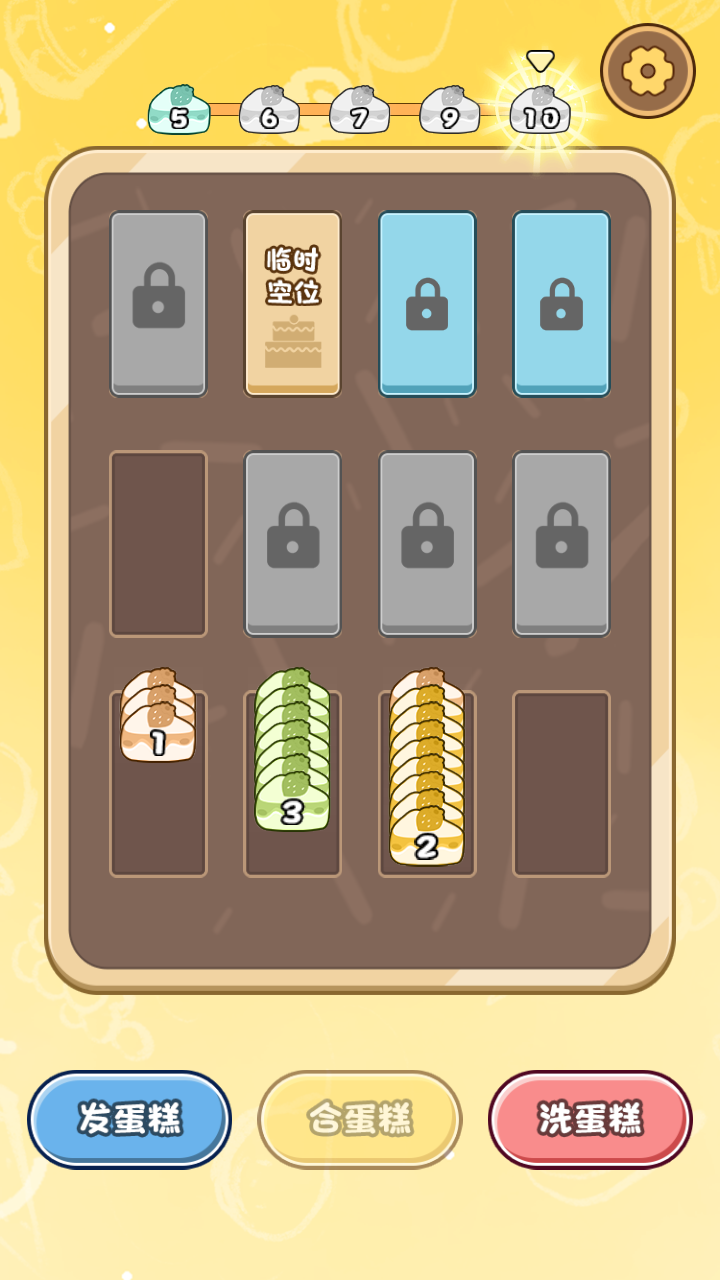Open the settings gear
Screen dimensions: 720x1280
(647, 71)
